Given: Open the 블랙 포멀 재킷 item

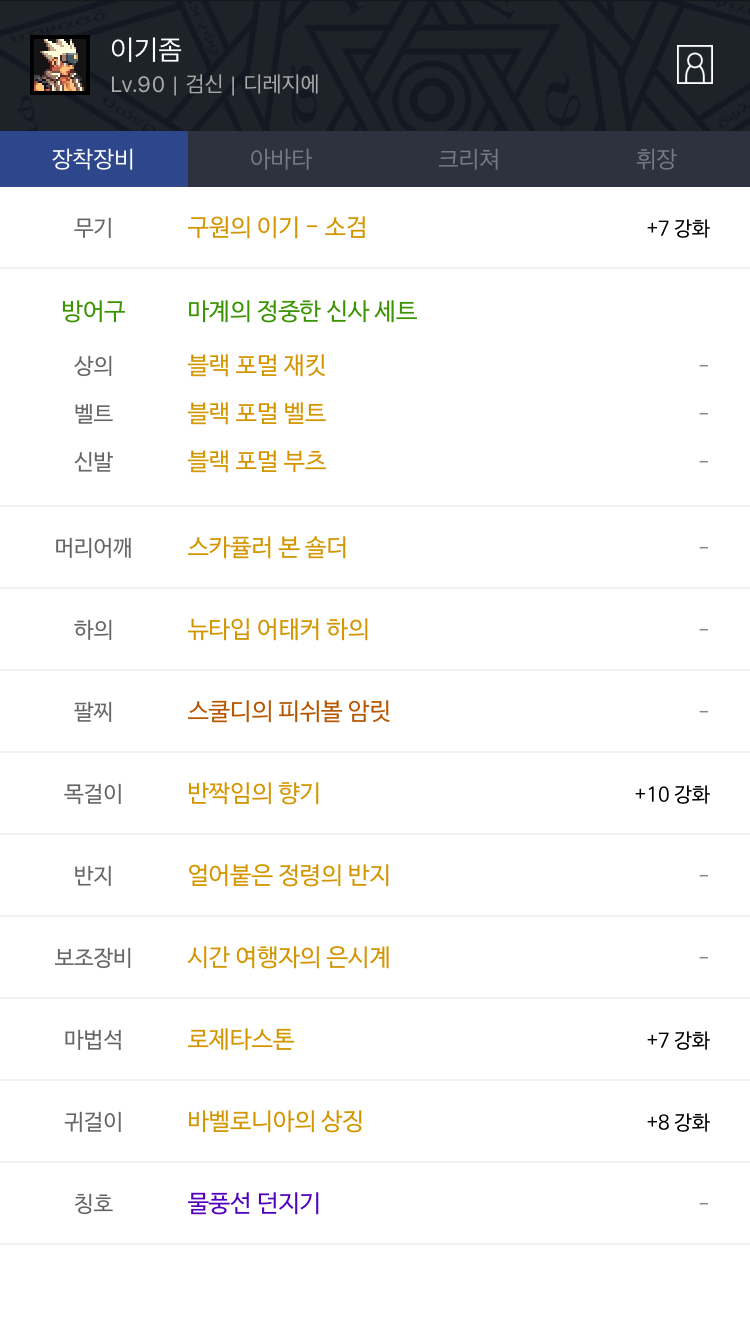Looking at the screenshot, I should (x=257, y=365).
